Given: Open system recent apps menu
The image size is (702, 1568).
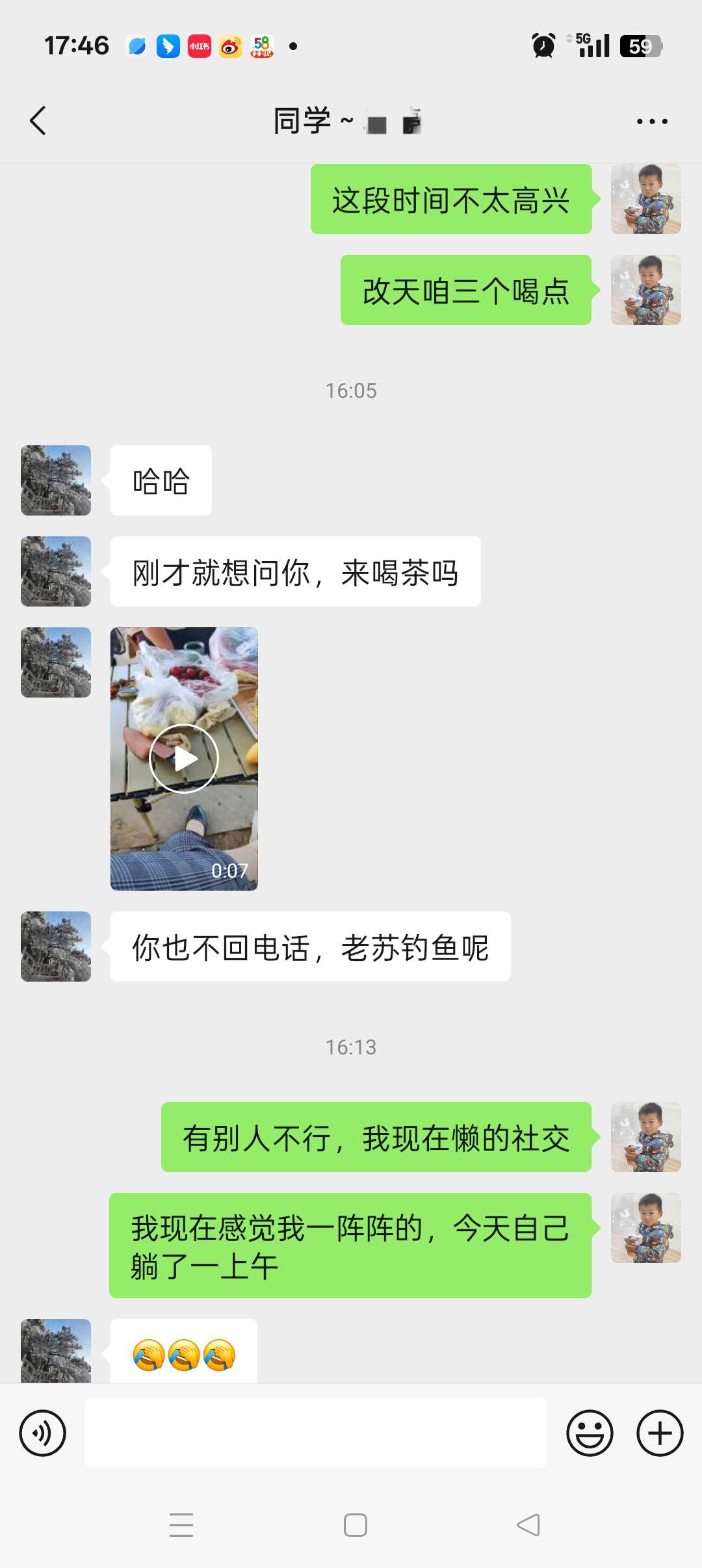Looking at the screenshot, I should coord(181,1525).
